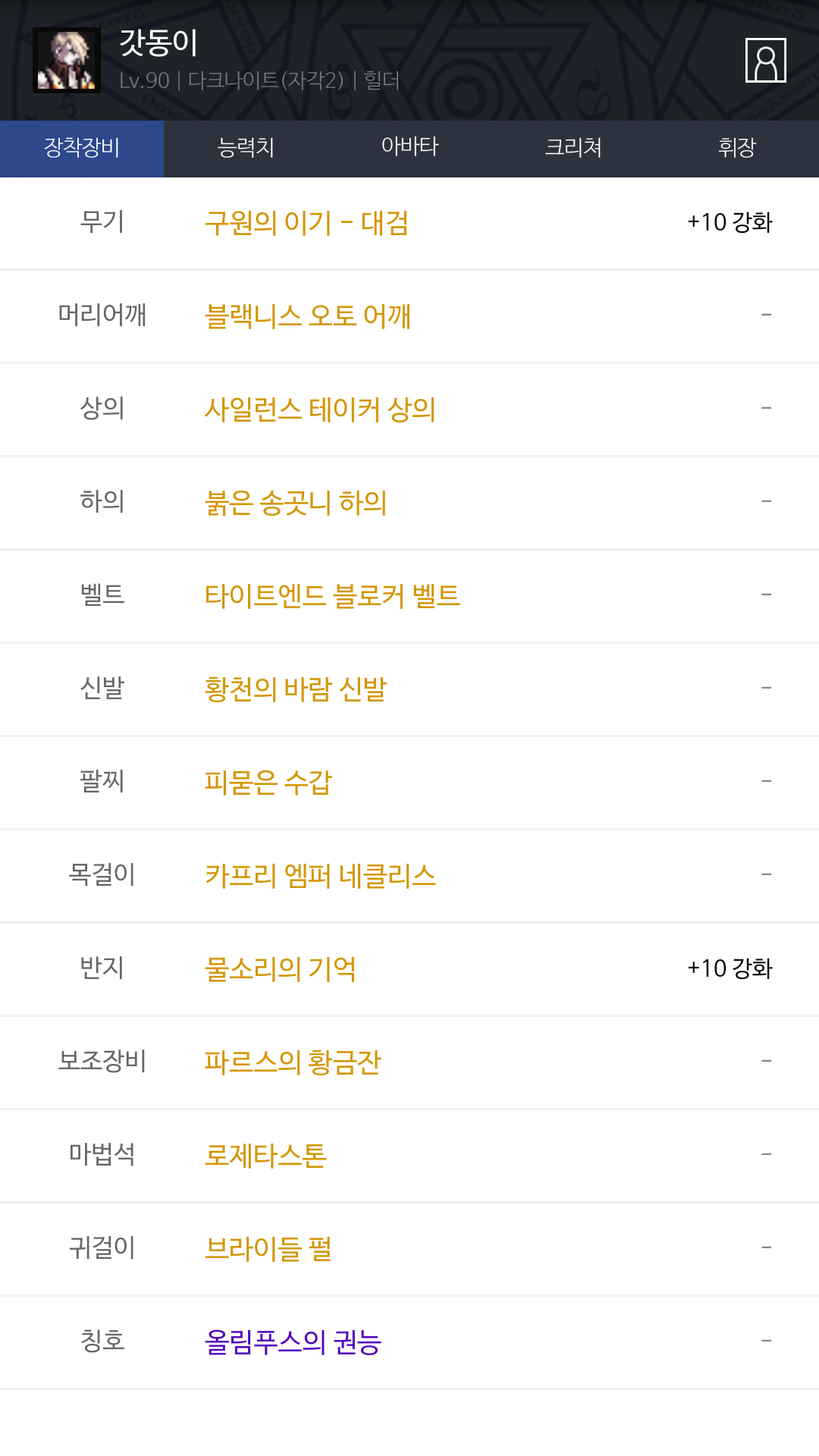The image size is (819, 1456).
Task: Open weapon item 구원의 이기 - 대검
Action: pyautogui.click(x=306, y=223)
